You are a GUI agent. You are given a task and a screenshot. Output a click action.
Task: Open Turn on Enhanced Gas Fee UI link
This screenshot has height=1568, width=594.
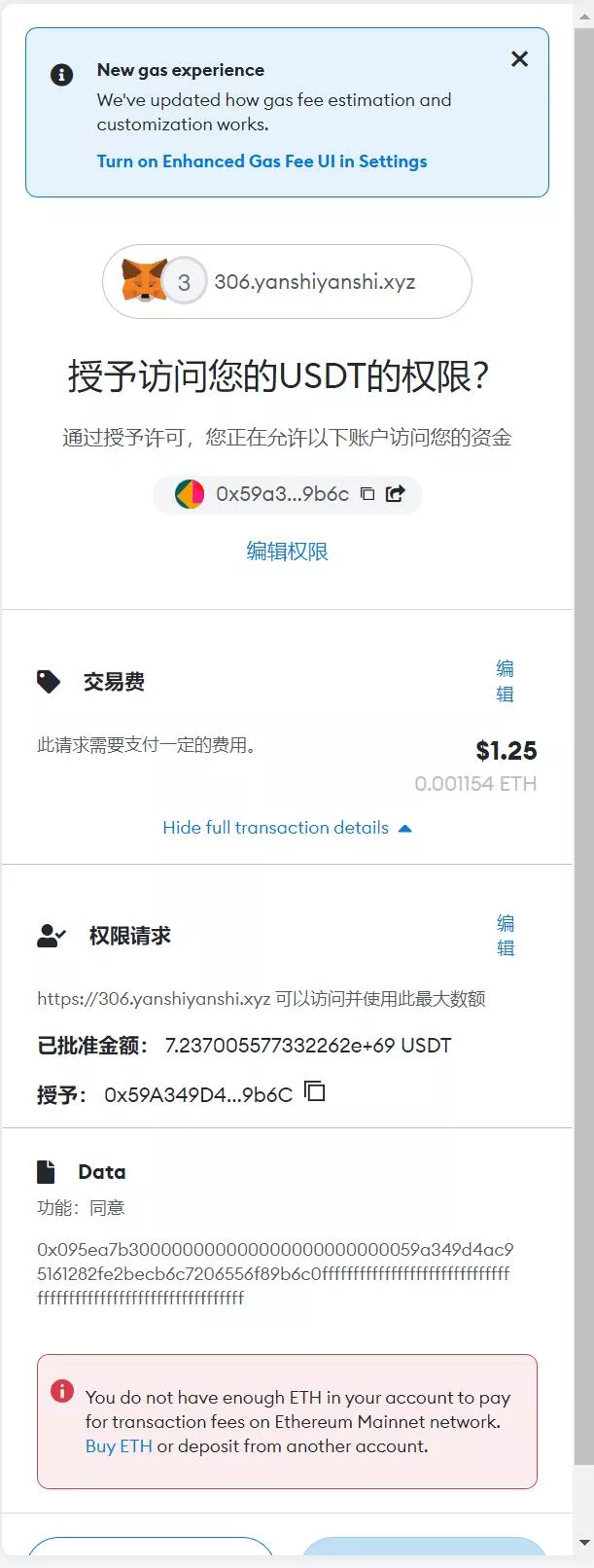(x=262, y=161)
